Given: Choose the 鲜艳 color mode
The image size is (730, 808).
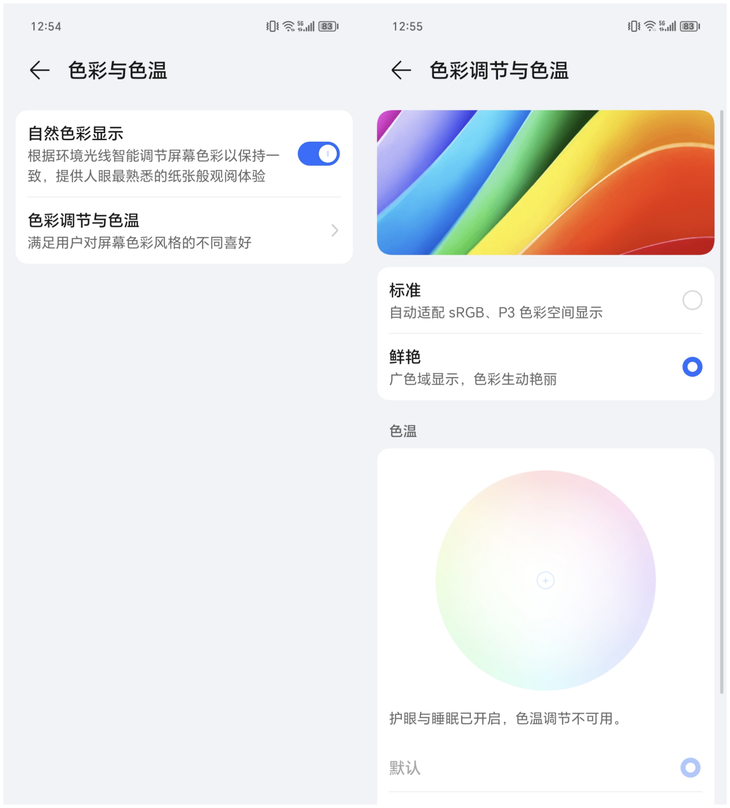Looking at the screenshot, I should point(691,367).
